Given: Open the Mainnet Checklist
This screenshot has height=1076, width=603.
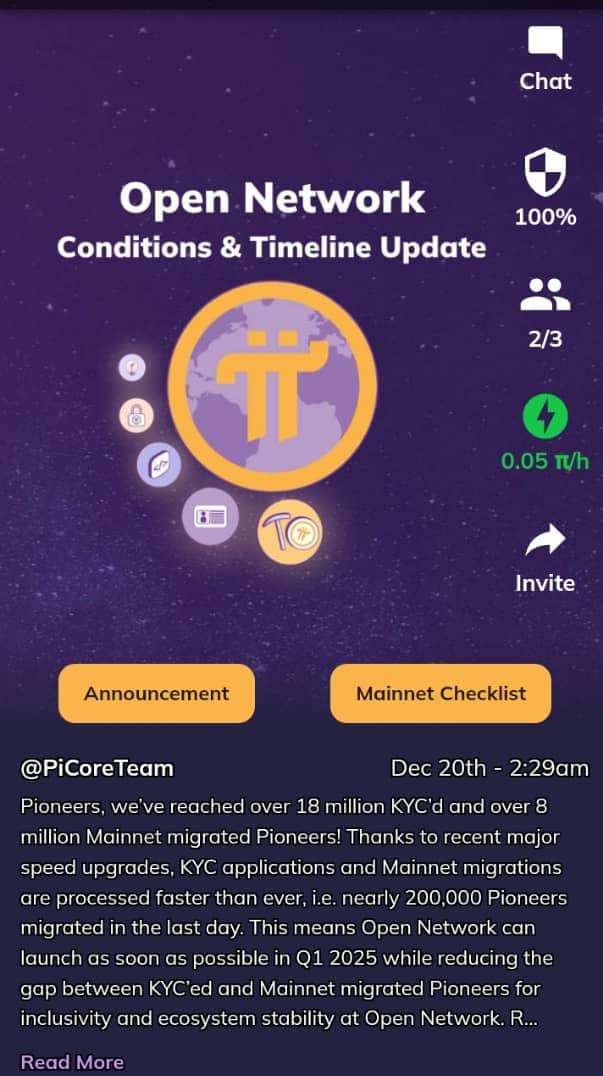Looking at the screenshot, I should point(440,693).
